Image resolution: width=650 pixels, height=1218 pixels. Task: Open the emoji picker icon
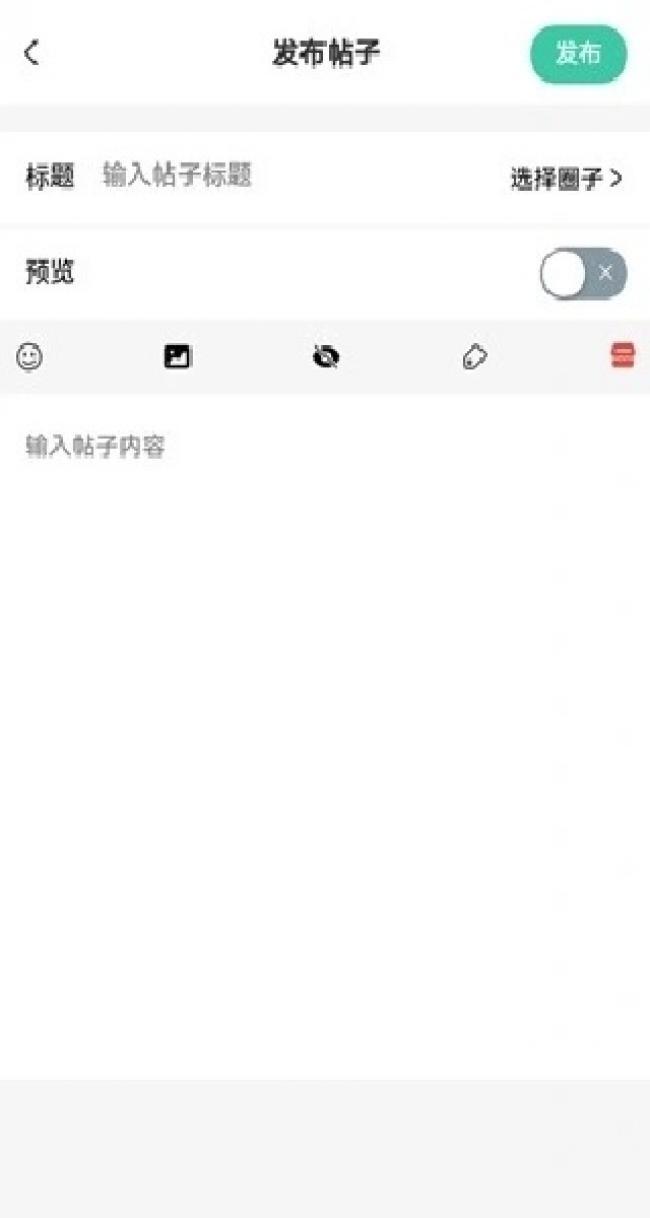pos(30,356)
